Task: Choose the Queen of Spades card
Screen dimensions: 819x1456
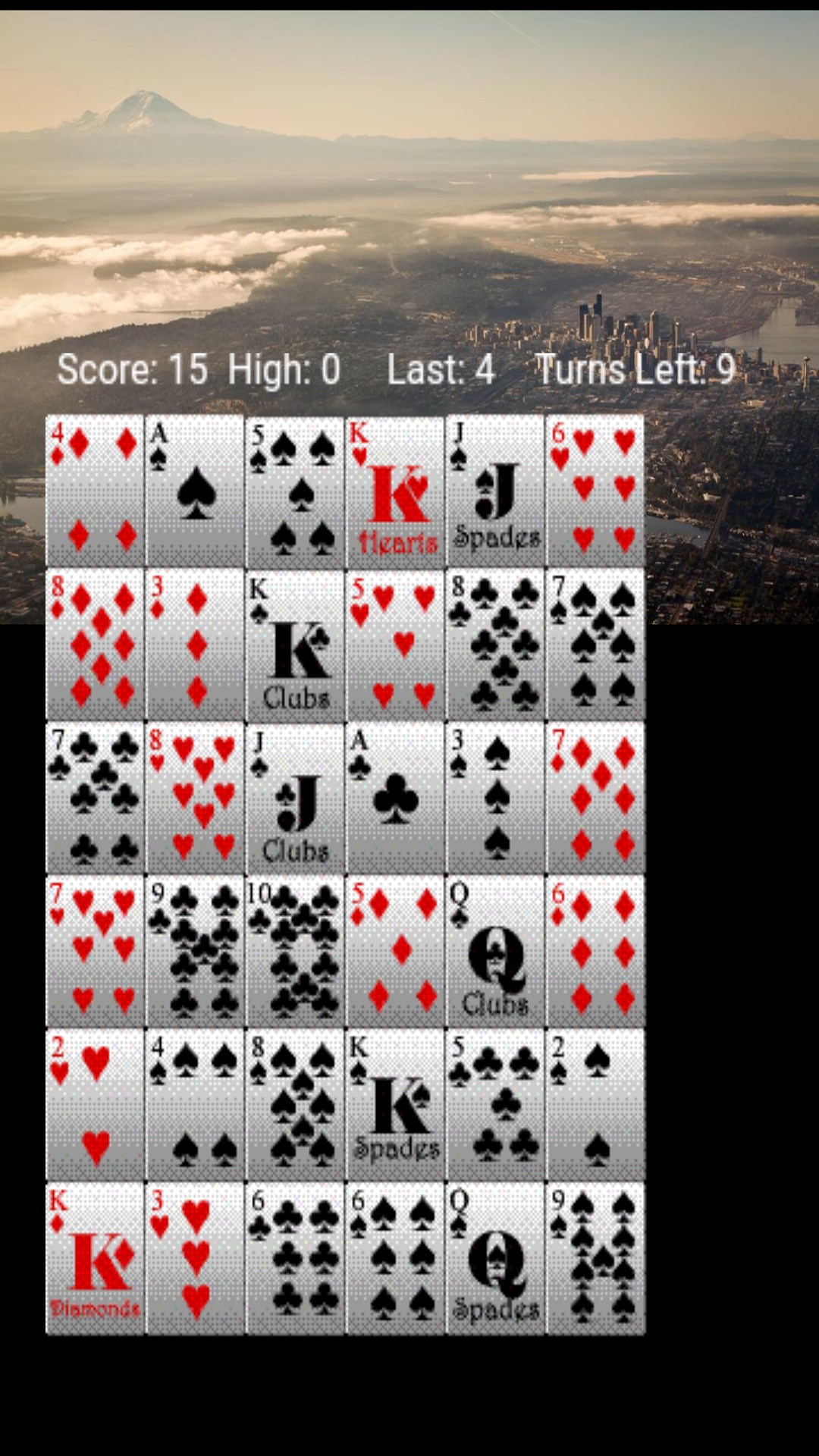Action: tap(495, 1257)
